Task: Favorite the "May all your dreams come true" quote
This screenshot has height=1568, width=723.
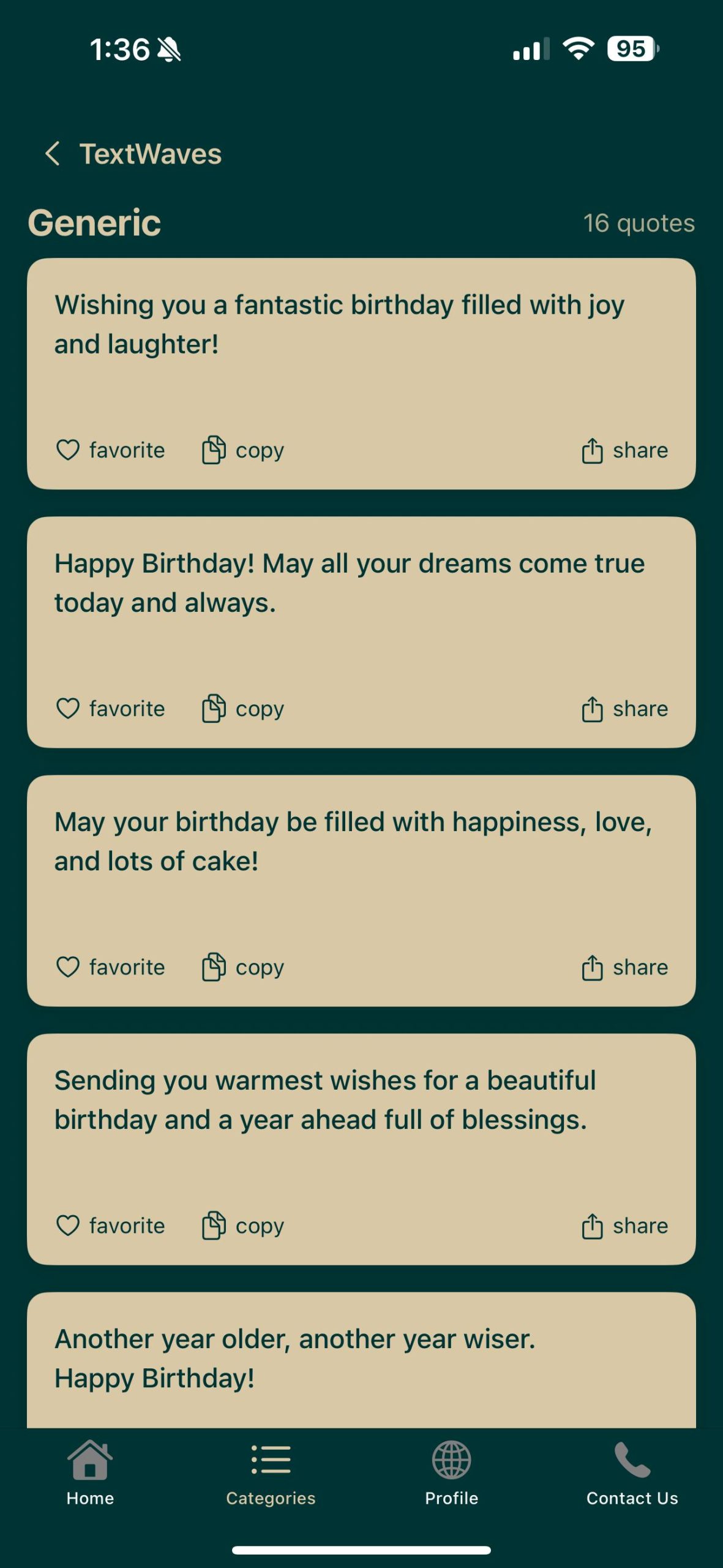Action: [x=111, y=709]
